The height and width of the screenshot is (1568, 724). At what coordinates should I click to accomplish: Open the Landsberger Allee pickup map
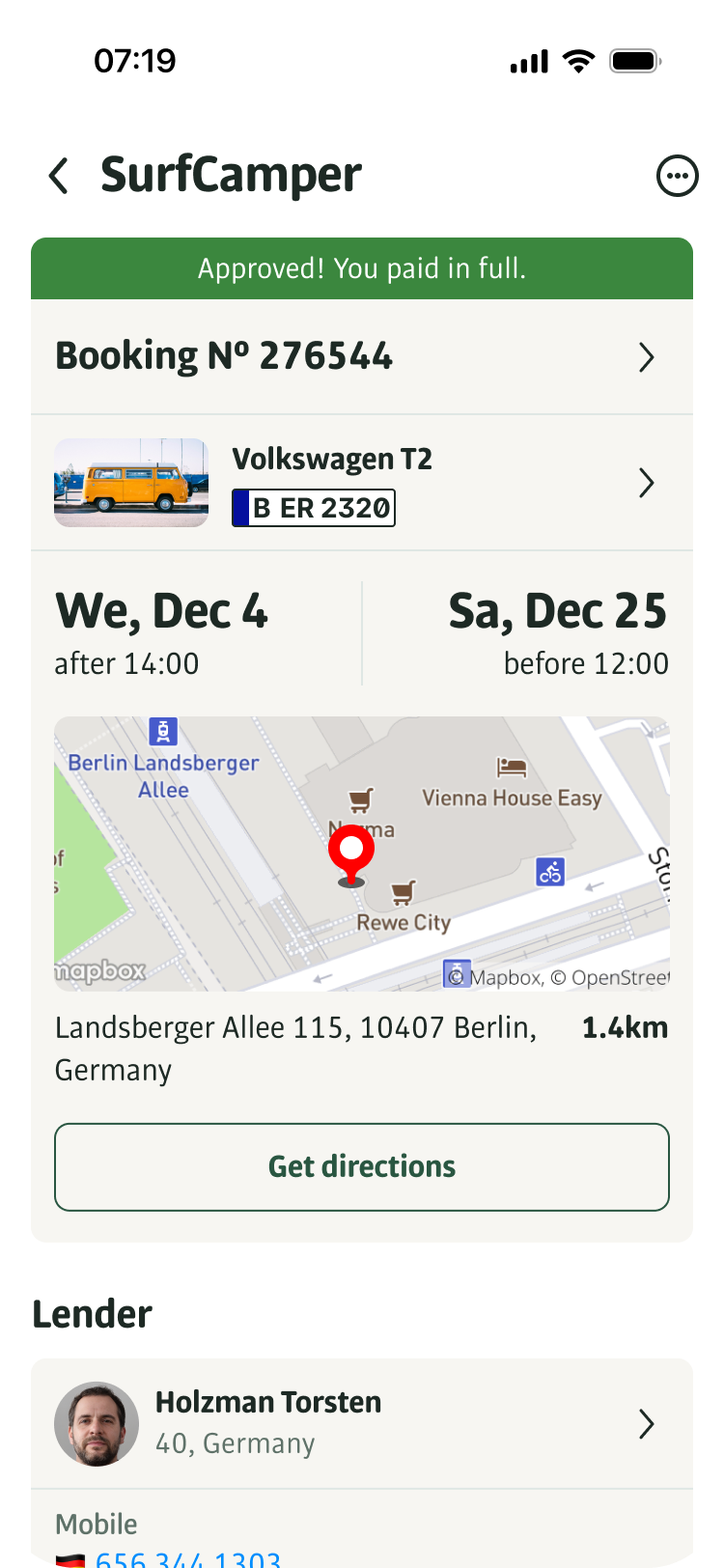click(x=361, y=854)
